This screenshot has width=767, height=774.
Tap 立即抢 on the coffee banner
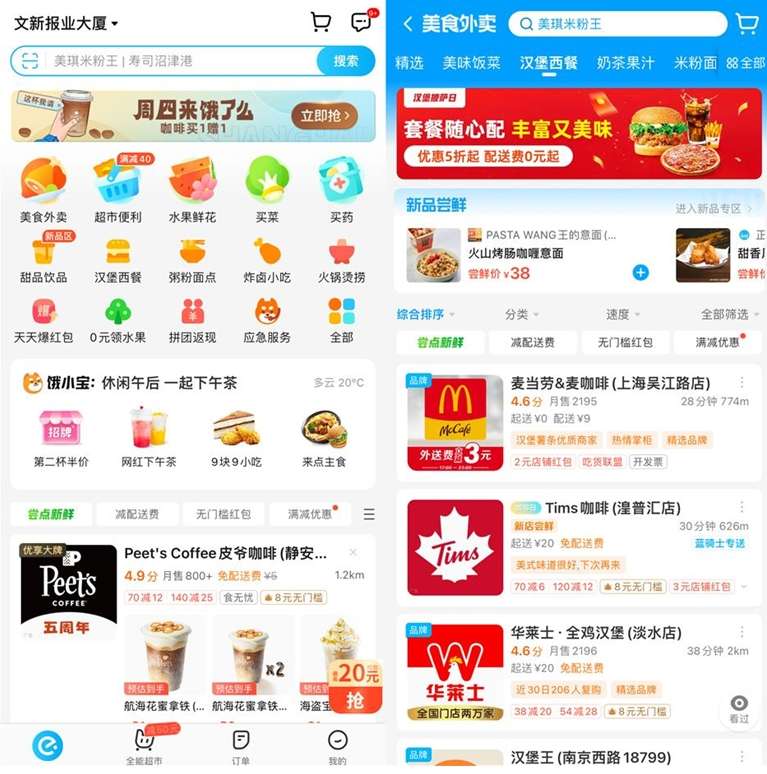pyautogui.click(x=327, y=116)
